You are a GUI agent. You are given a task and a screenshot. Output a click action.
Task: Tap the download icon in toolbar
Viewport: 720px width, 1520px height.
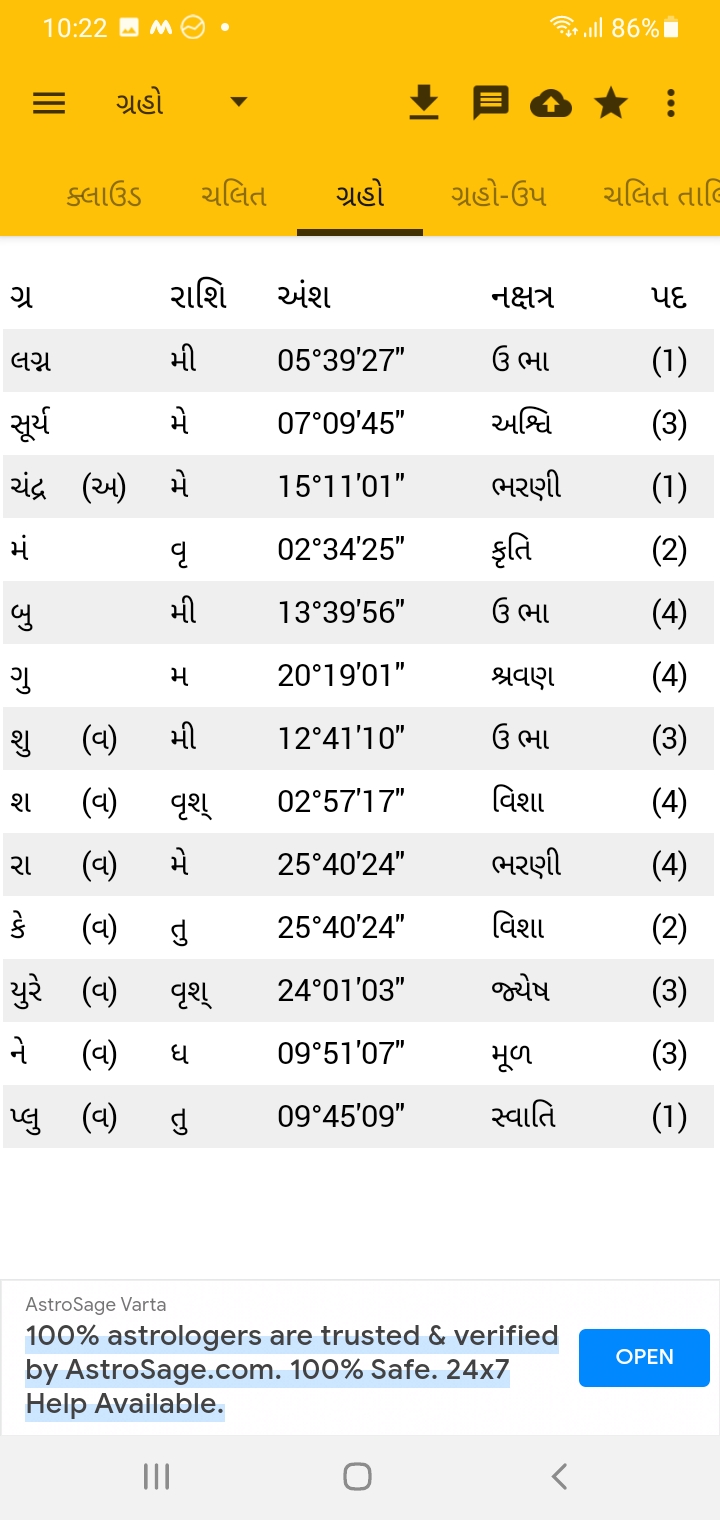(x=424, y=102)
